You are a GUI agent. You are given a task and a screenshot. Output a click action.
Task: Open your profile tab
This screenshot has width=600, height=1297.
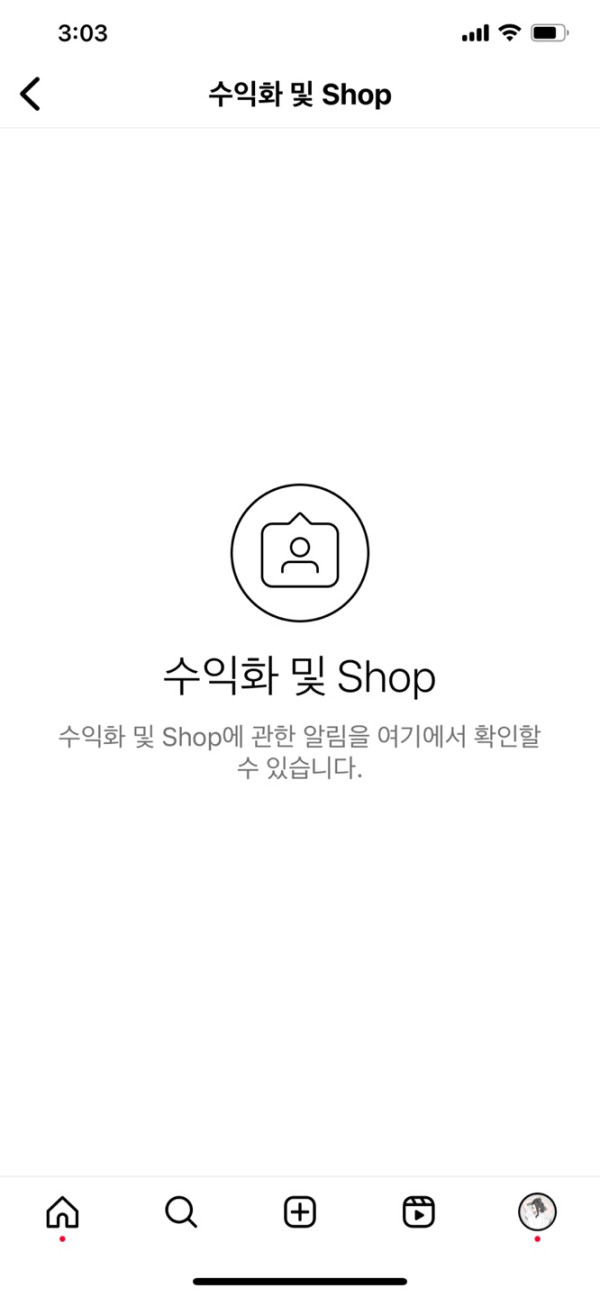pos(537,1212)
